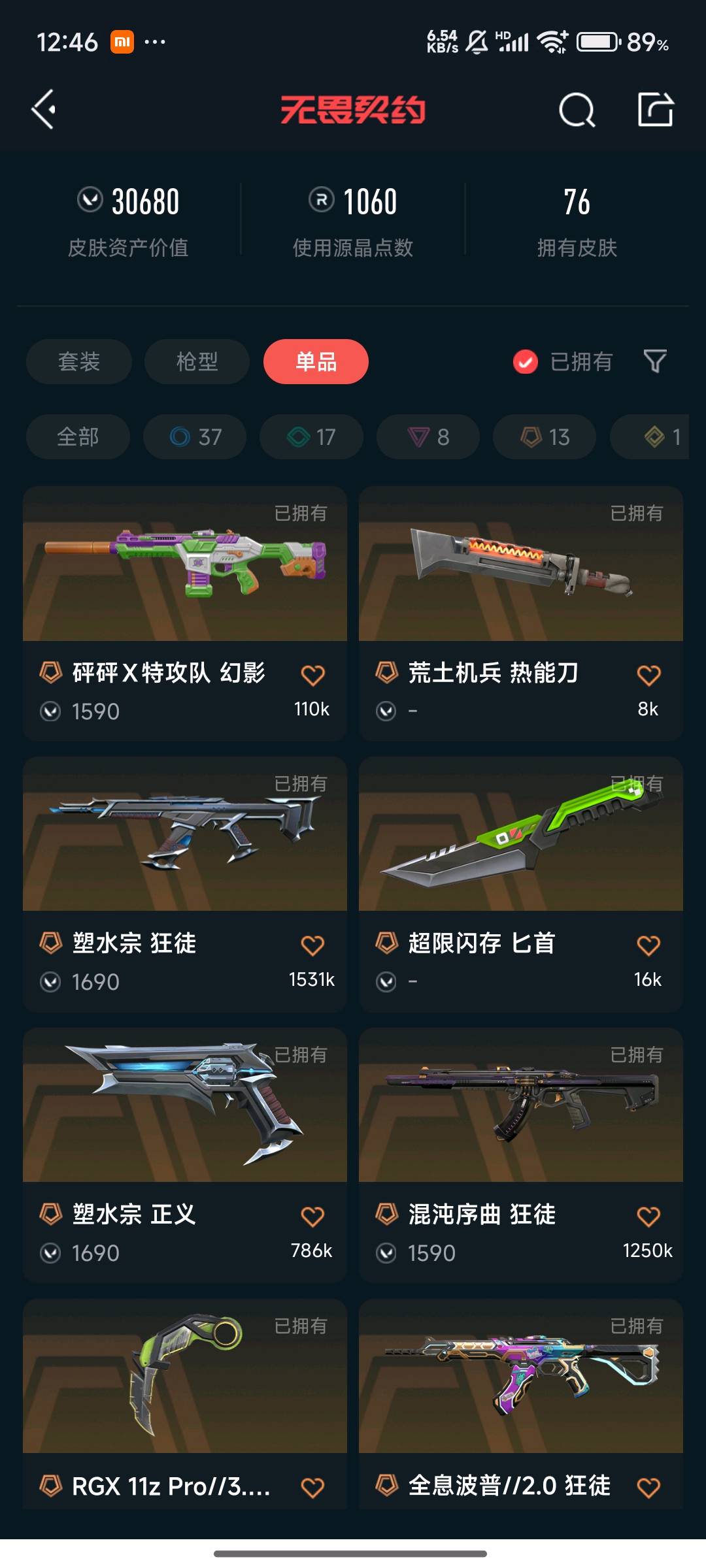Share this inventory page
The width and height of the screenshot is (706, 1568).
(655, 109)
